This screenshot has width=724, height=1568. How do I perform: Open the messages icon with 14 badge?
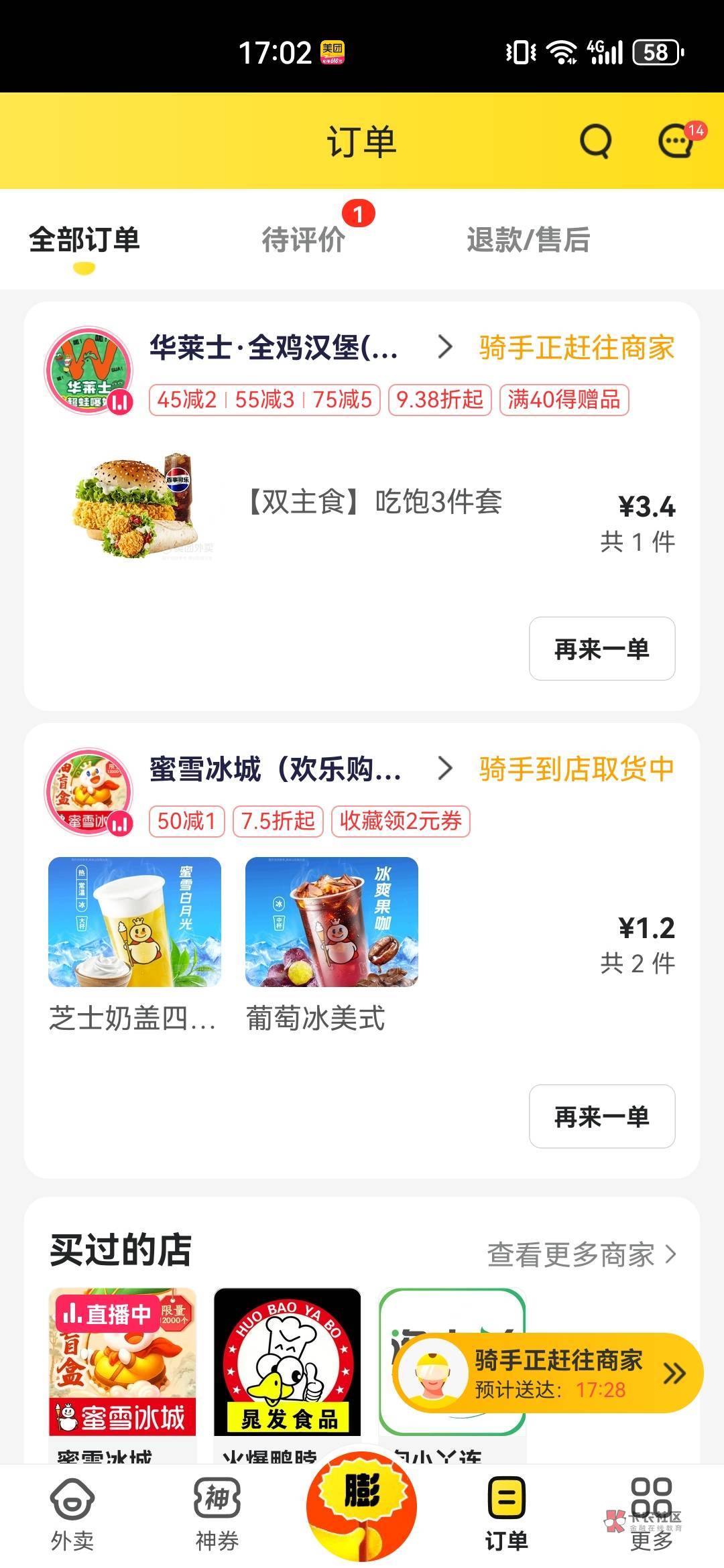(x=676, y=141)
